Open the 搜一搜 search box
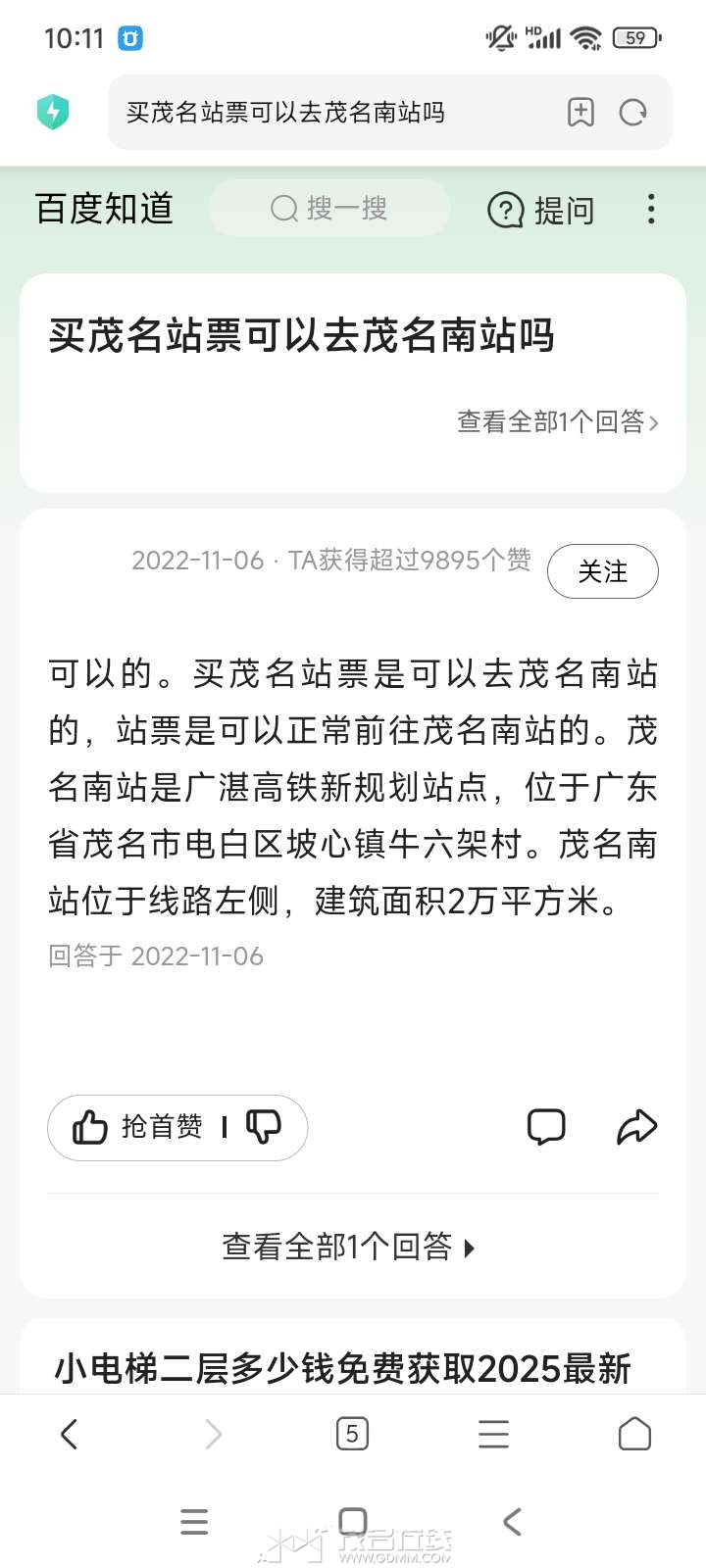Viewport: 706px width, 1568px height. coord(329,209)
